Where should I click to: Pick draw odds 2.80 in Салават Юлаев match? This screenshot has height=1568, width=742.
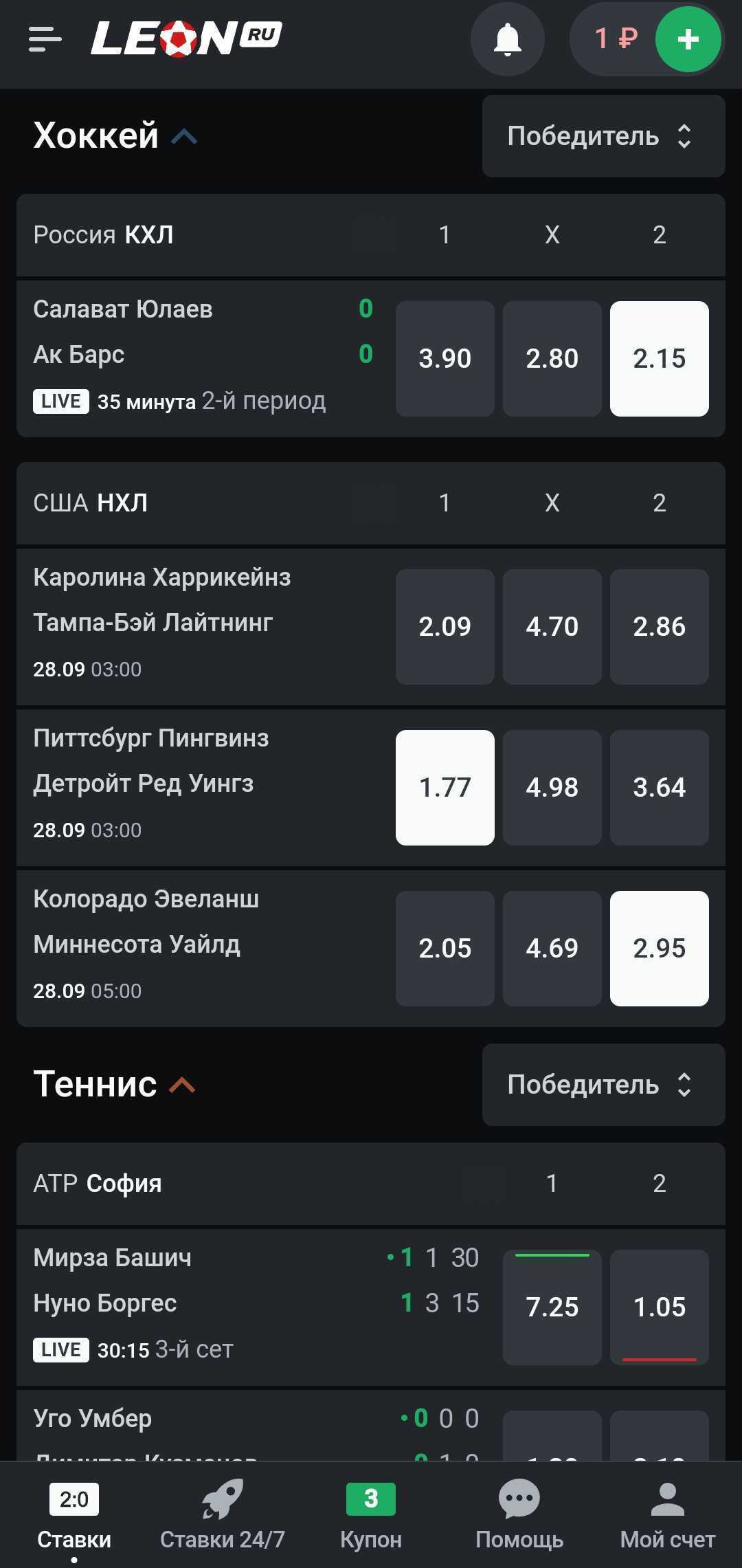pyautogui.click(x=552, y=358)
